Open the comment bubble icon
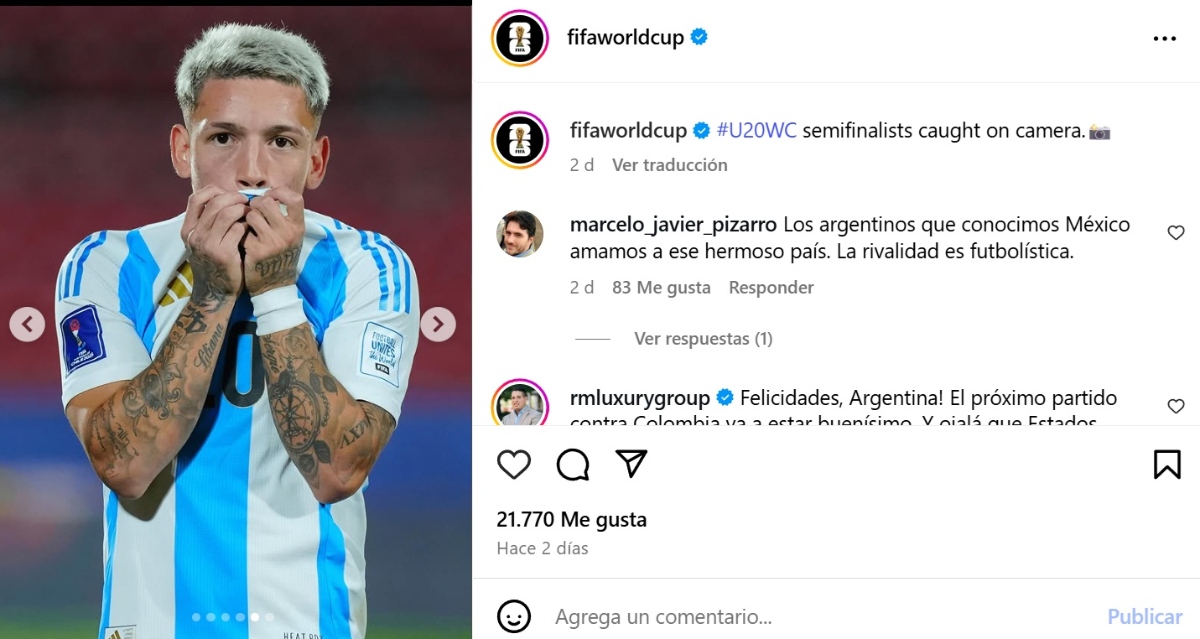1200x639 pixels. click(572, 464)
